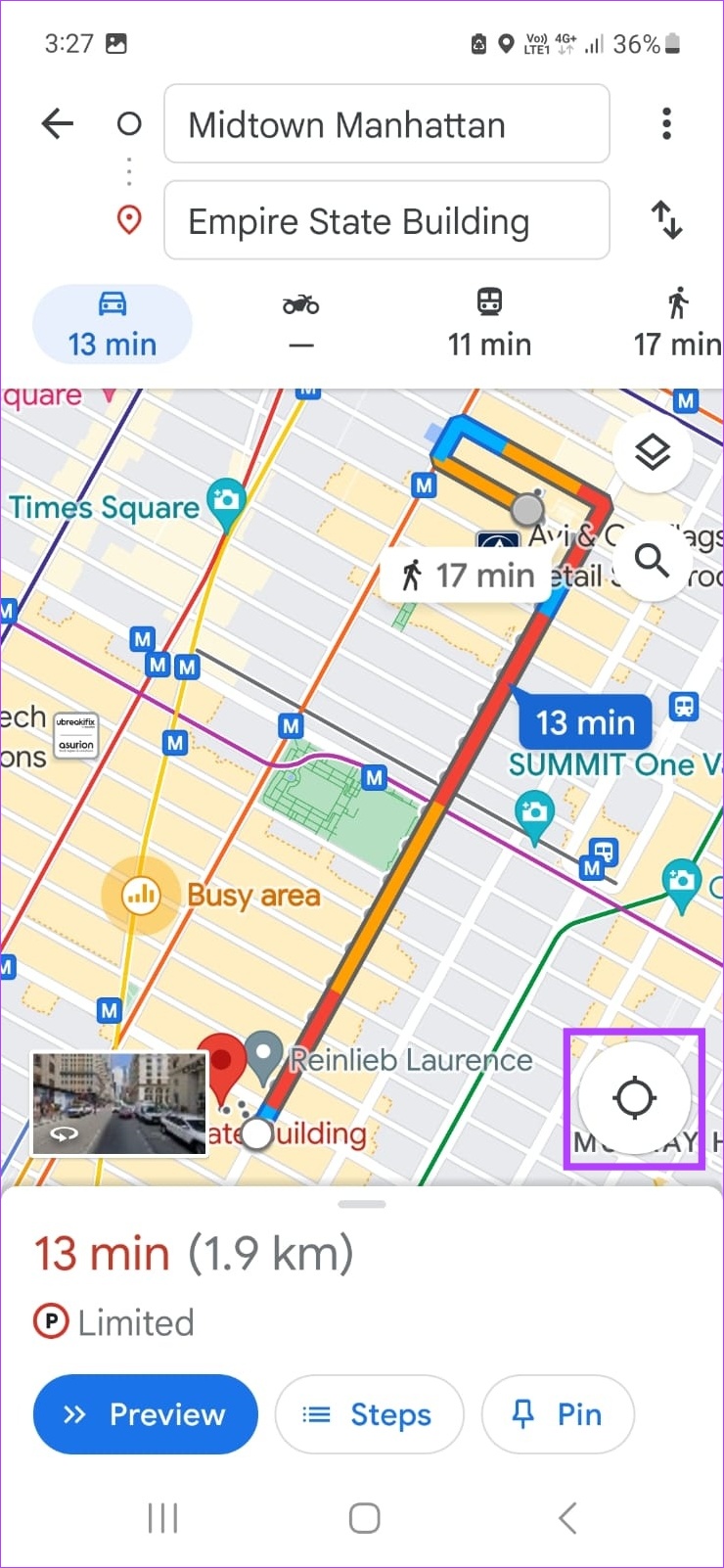Expand the route details sheet handle

point(362,1204)
